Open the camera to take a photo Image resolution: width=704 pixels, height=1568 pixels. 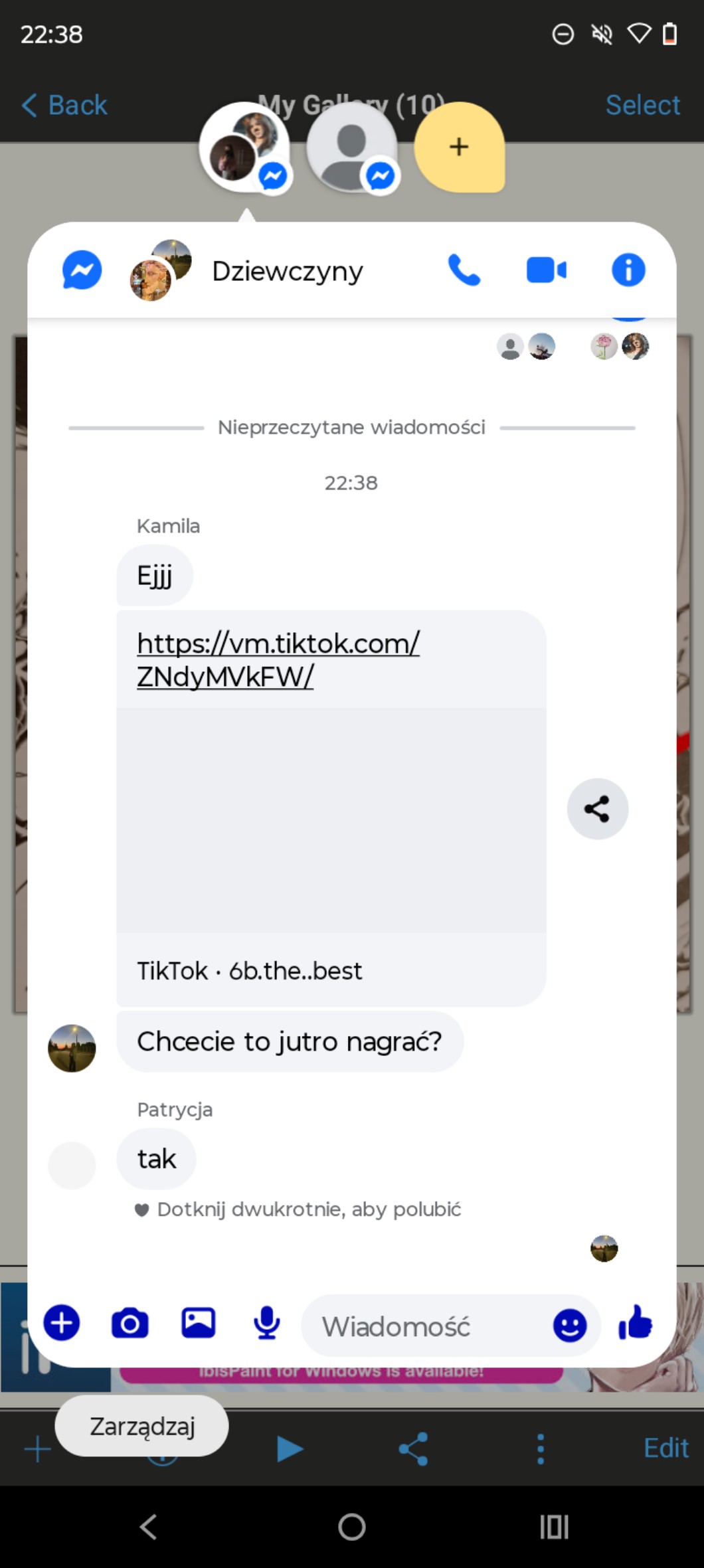click(130, 1323)
